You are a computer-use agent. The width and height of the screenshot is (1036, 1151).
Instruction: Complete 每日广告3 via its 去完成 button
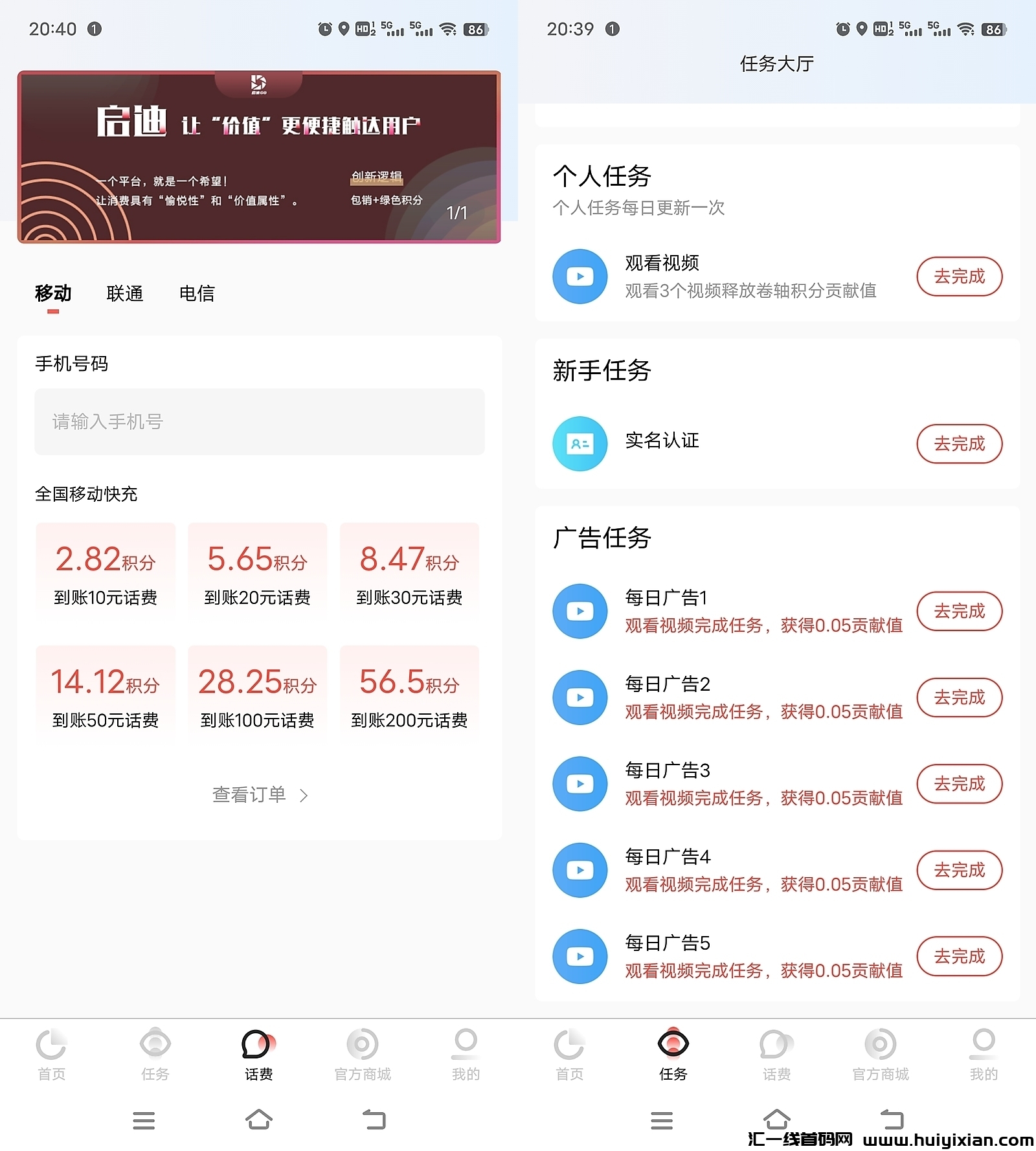tap(959, 784)
